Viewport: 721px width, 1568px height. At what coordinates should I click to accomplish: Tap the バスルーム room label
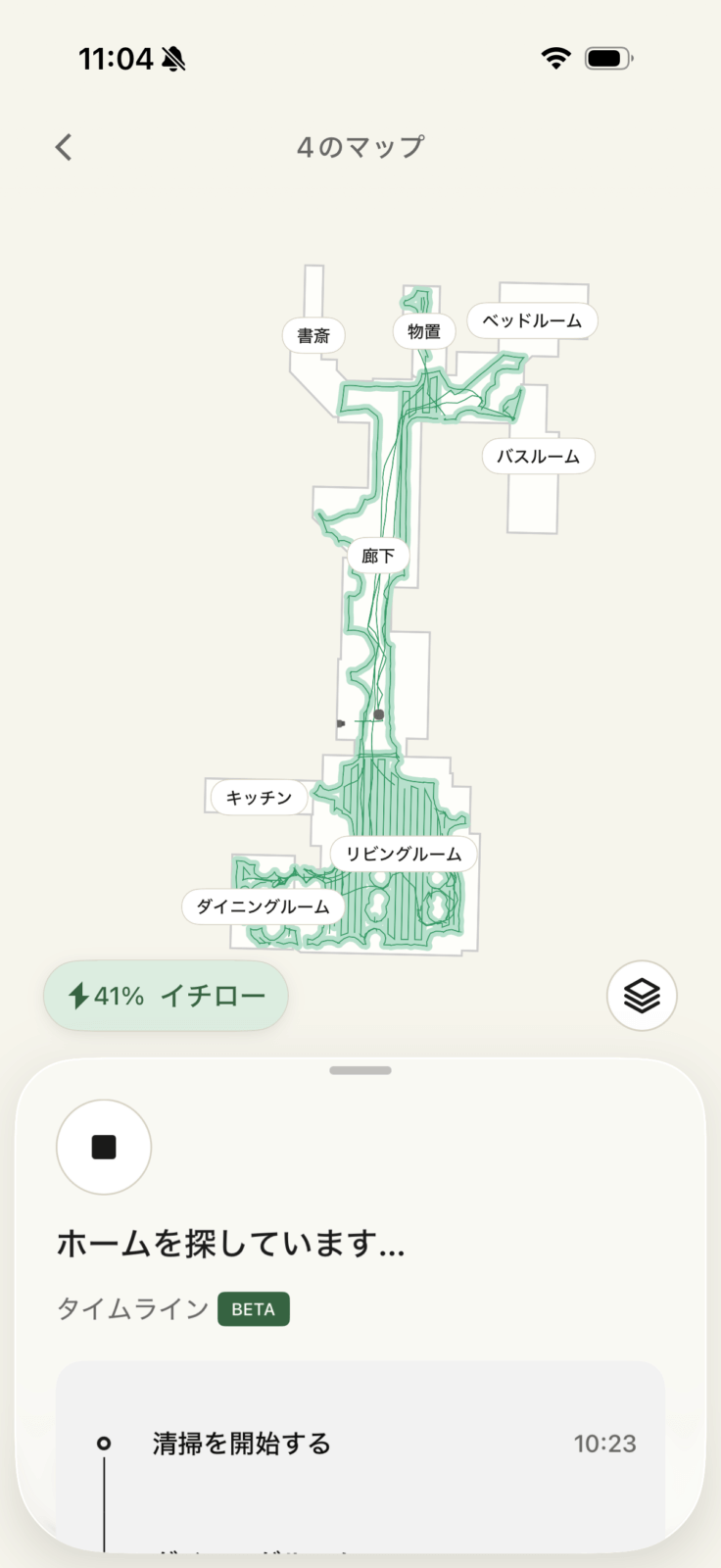pos(538,456)
